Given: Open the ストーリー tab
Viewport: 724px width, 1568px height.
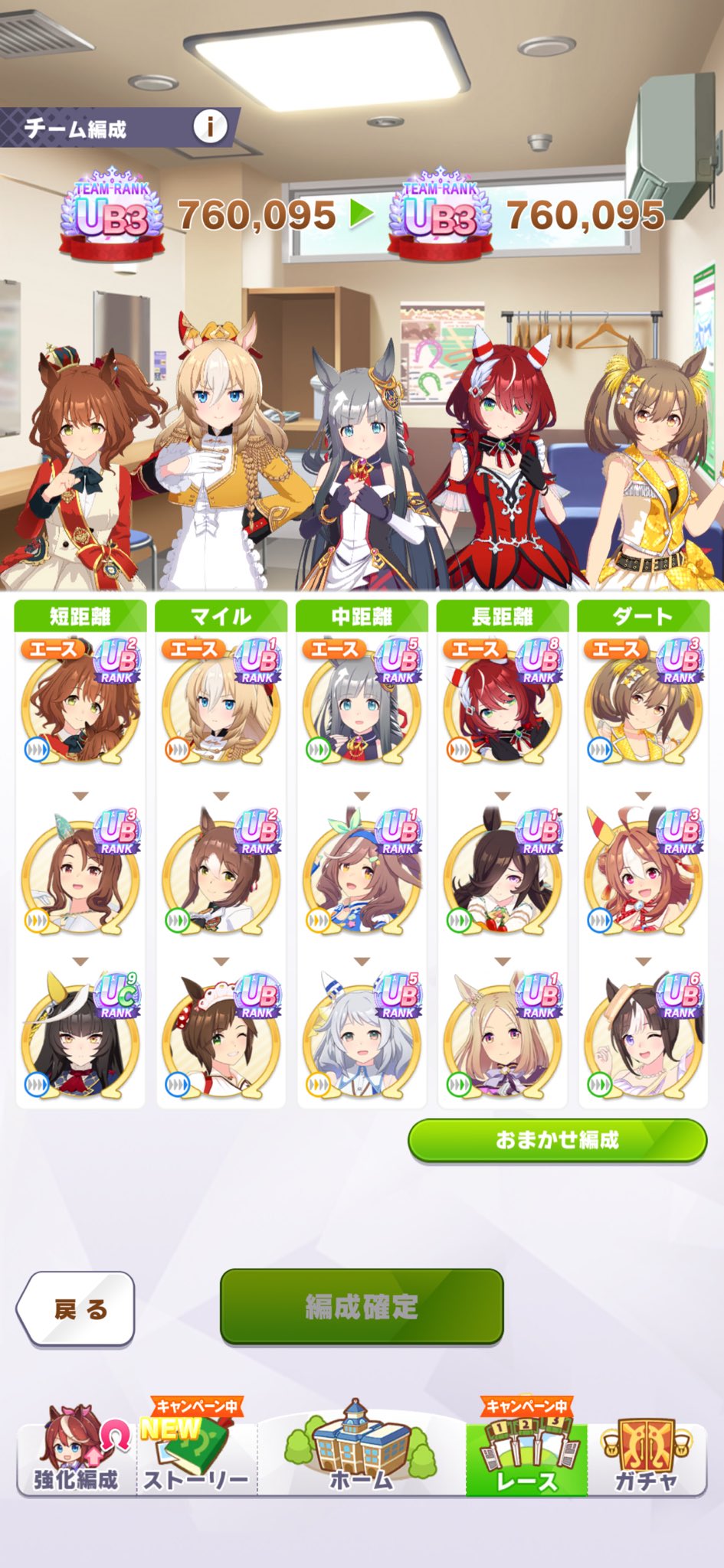Looking at the screenshot, I should [196, 1455].
